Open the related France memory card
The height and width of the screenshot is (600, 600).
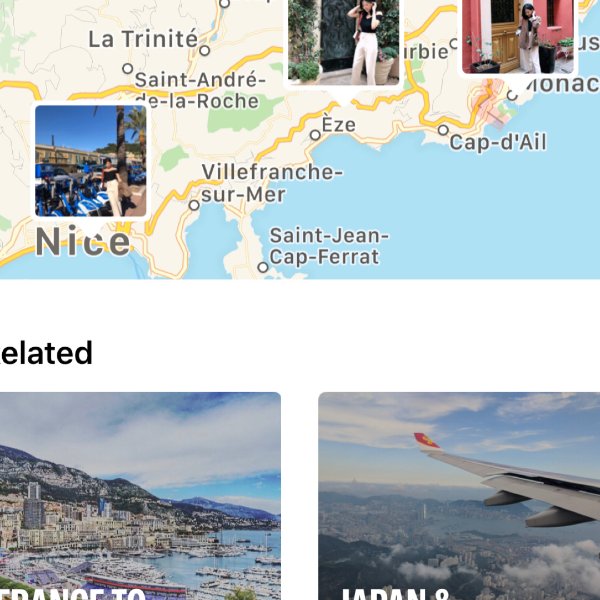[x=140, y=495]
